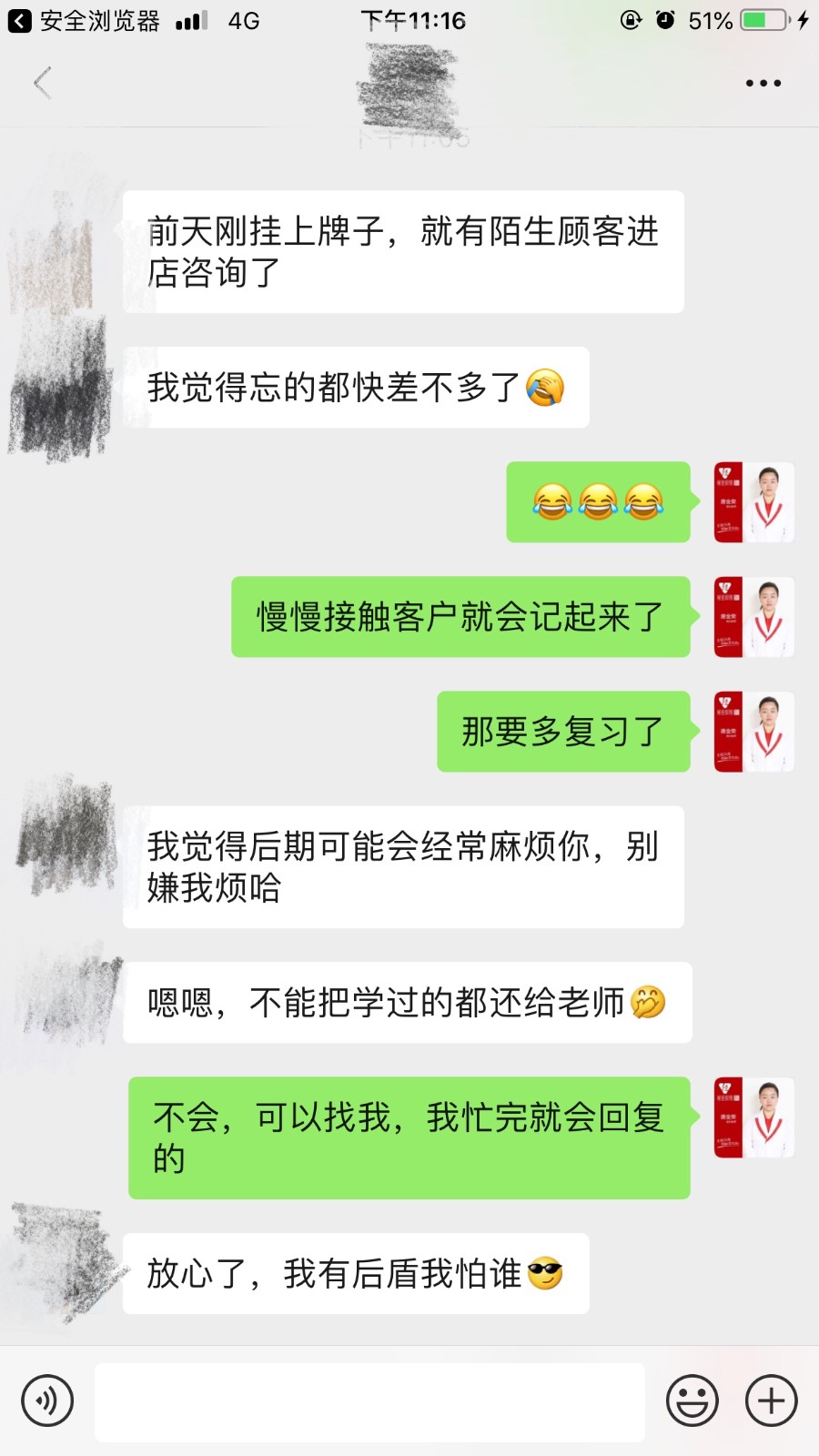819x1456 pixels.
Task: Tap your avatar next to the 😂😂😂 message
Action: click(x=753, y=503)
